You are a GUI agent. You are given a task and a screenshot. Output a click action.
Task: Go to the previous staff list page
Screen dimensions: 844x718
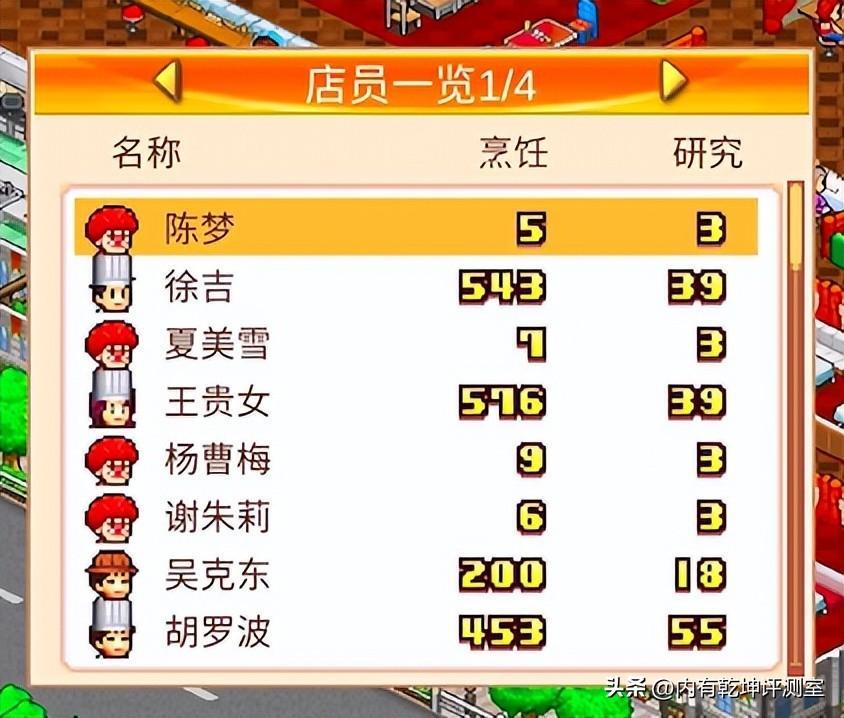166,80
